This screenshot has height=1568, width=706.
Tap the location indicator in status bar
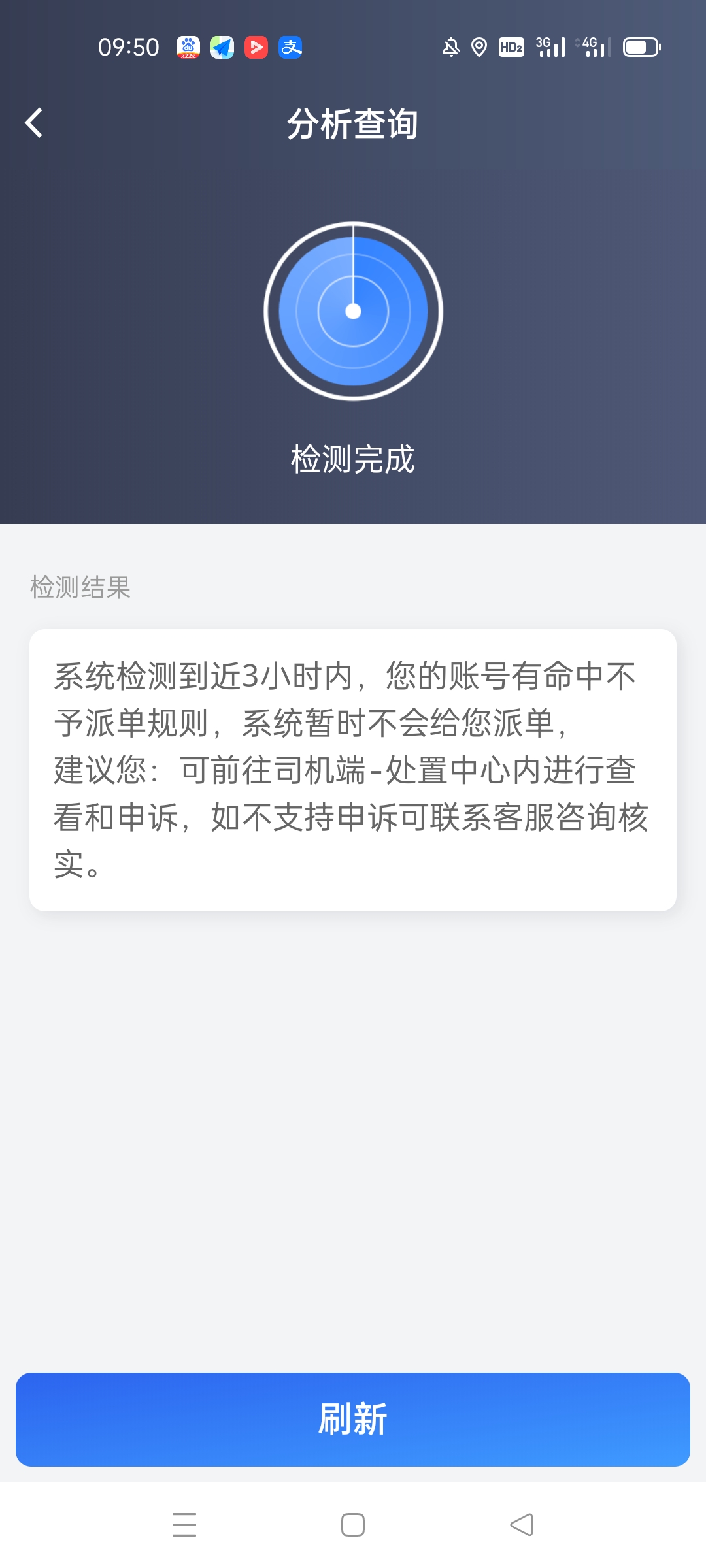478,46
